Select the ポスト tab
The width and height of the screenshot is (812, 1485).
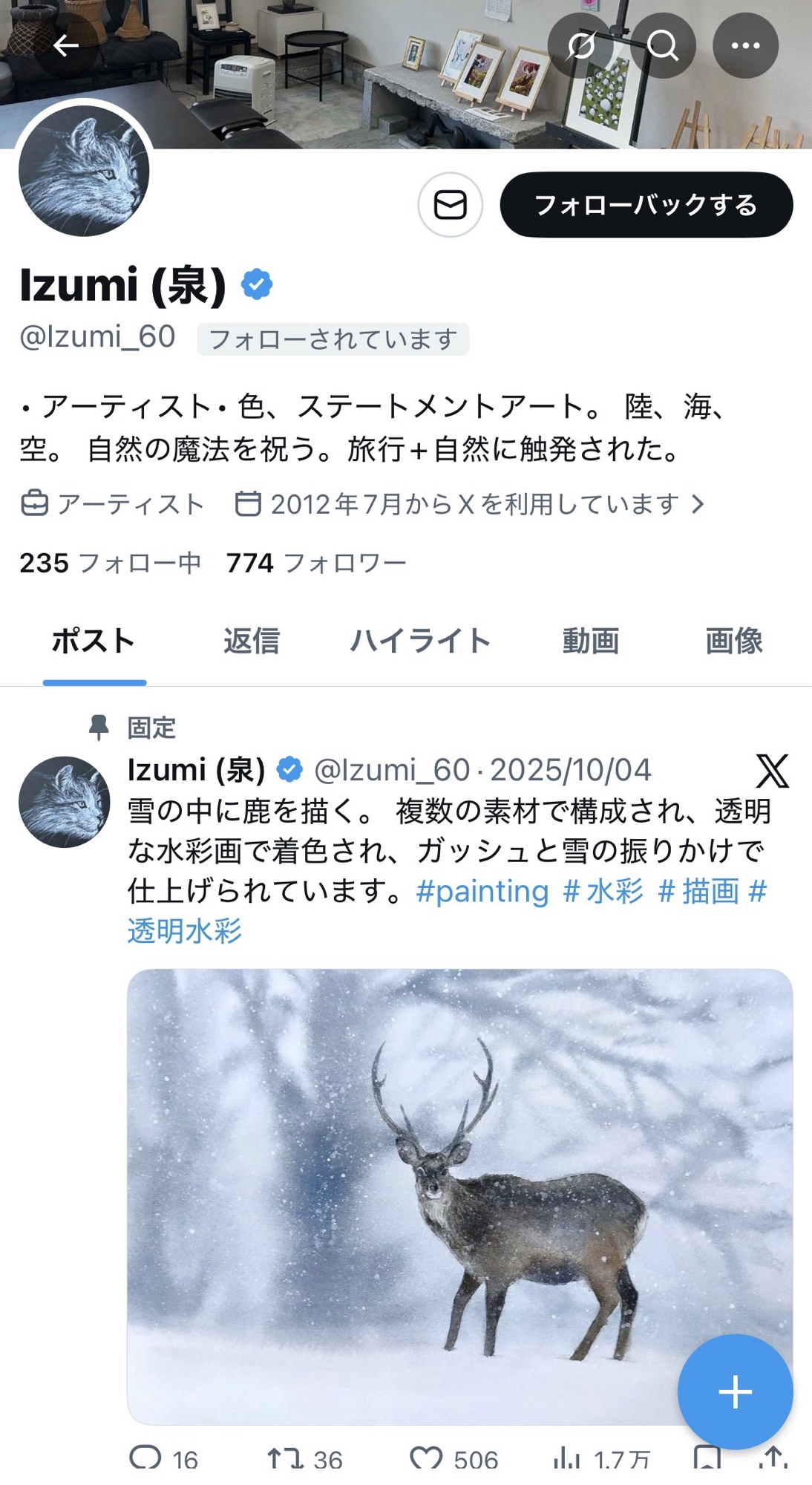pyautogui.click(x=94, y=641)
